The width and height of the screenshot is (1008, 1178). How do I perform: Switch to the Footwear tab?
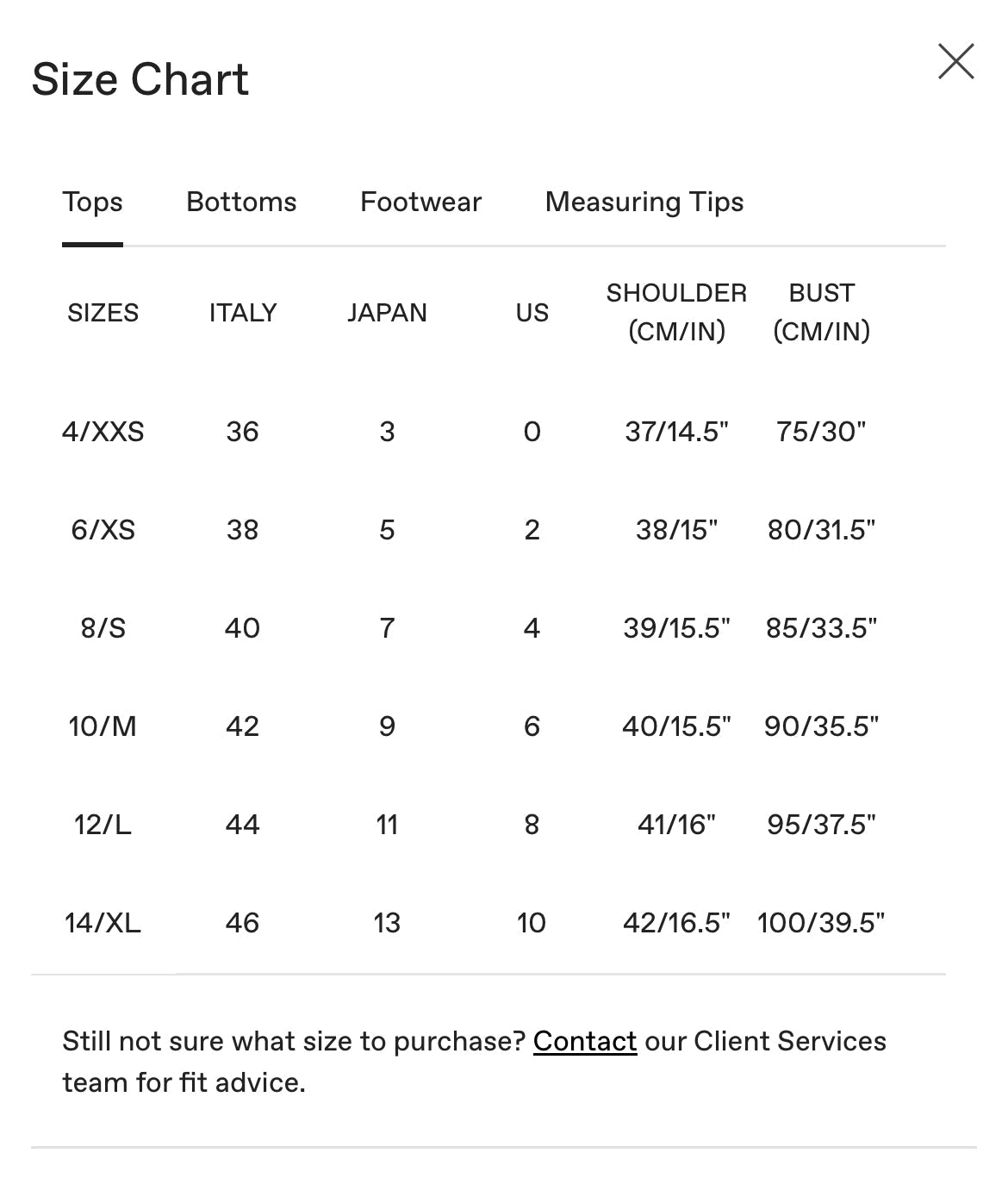tap(420, 203)
